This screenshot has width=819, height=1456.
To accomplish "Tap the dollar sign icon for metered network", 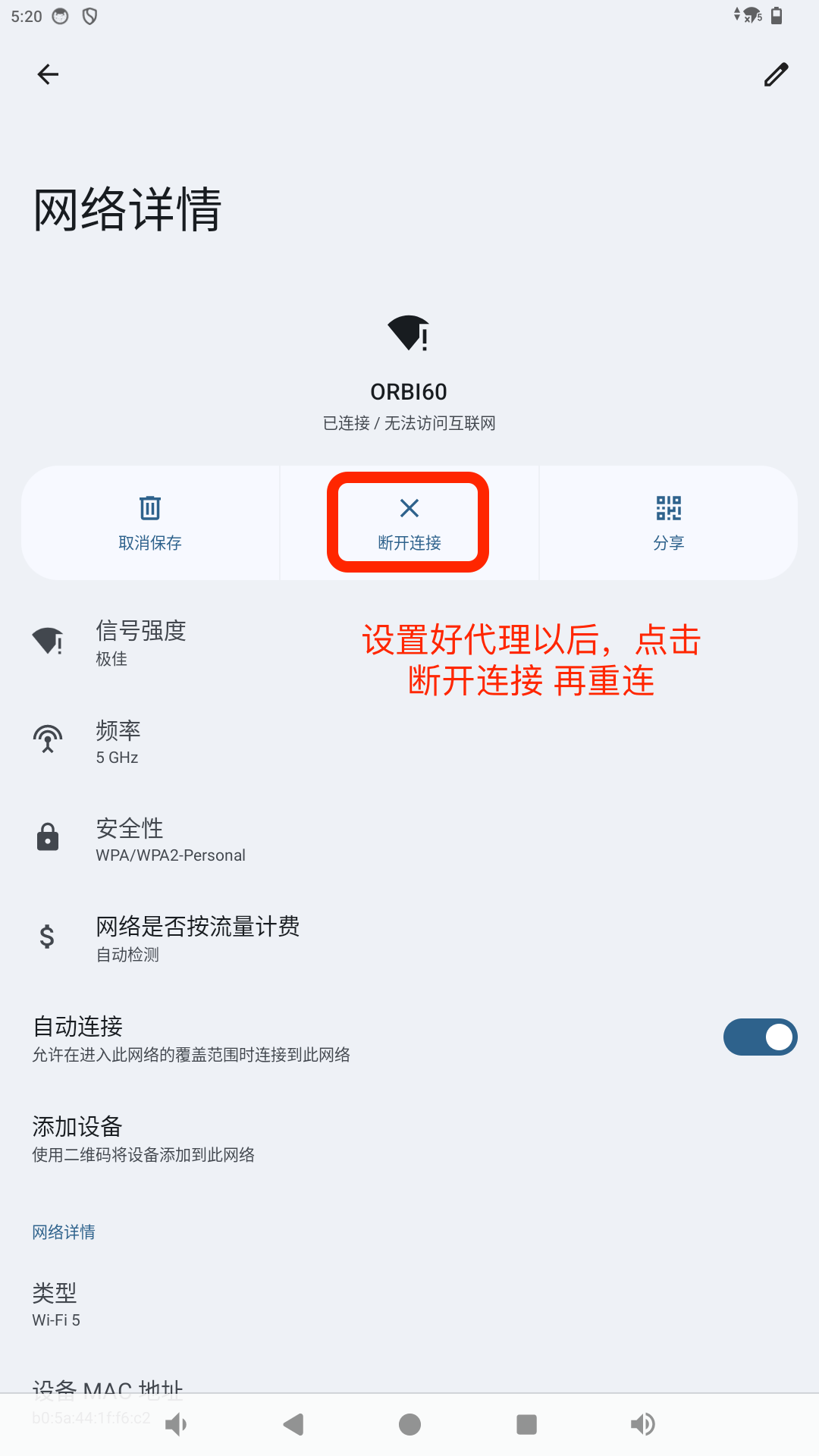I will 47,937.
